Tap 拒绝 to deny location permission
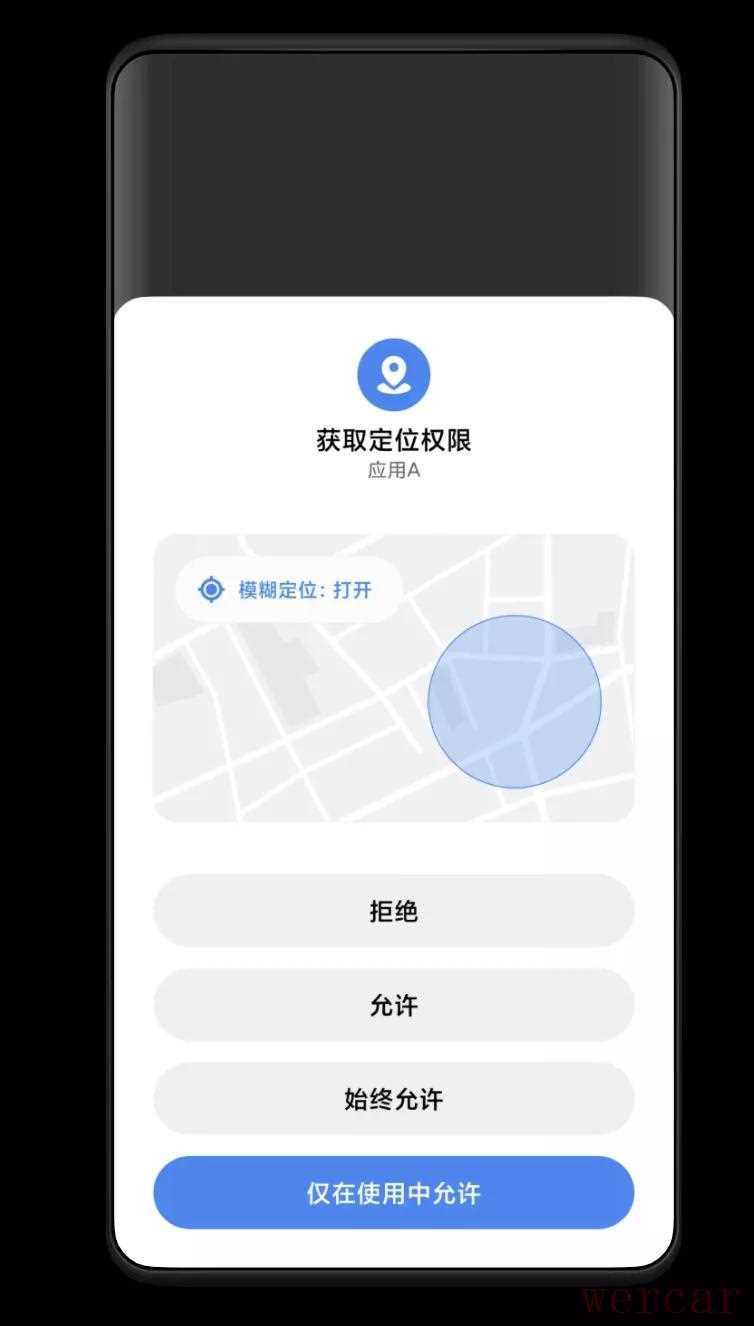The width and height of the screenshot is (754, 1326). [x=393, y=911]
